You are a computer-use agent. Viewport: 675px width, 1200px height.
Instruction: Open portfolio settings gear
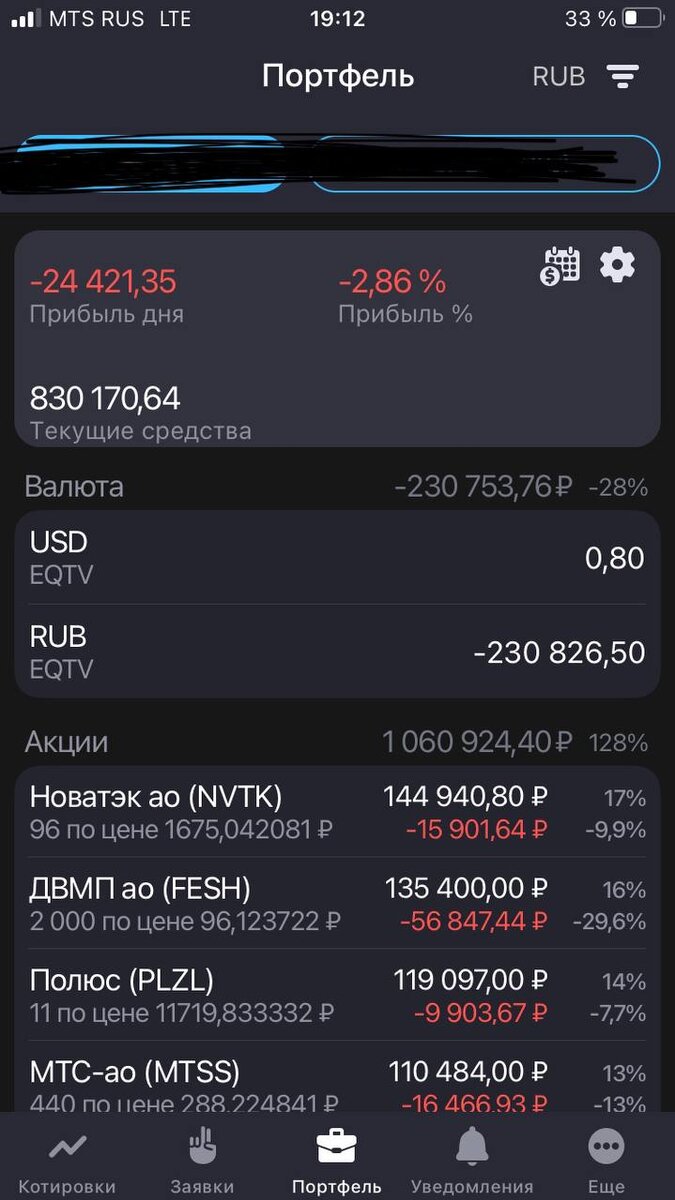click(x=617, y=265)
